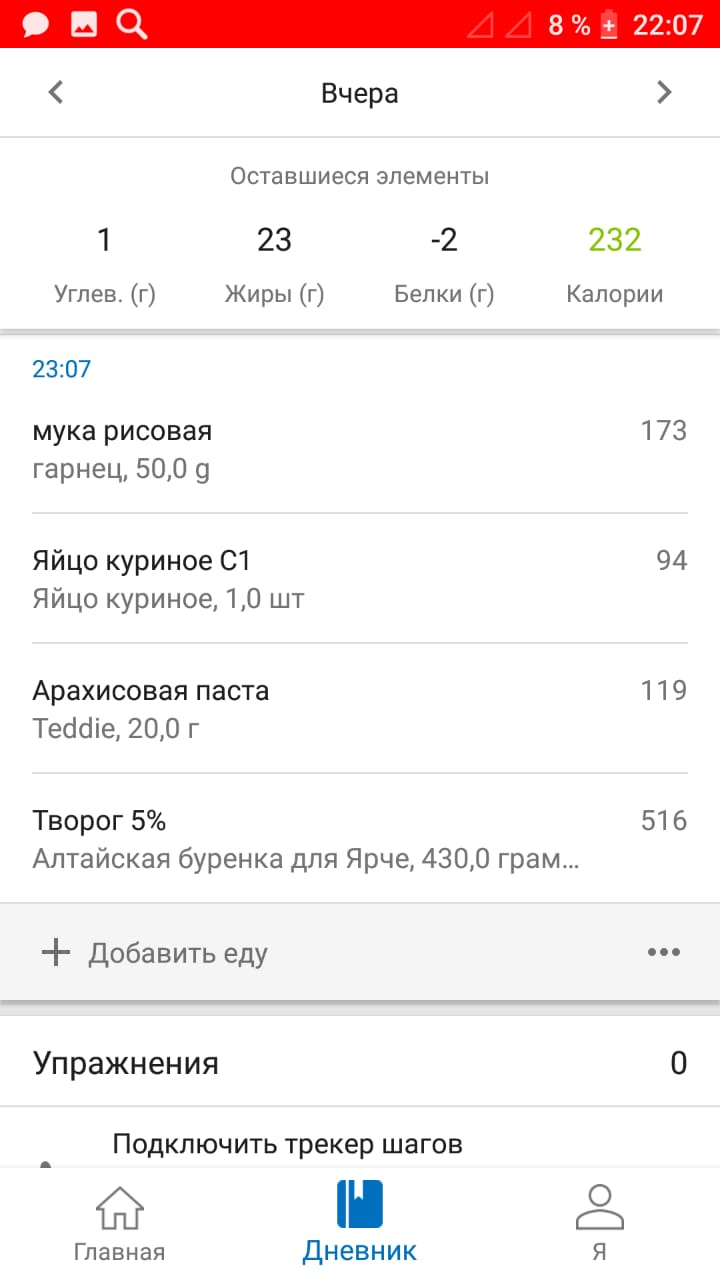Viewport: 720px width, 1280px height.
Task: Open the Вчера date picker
Action: pos(360,93)
